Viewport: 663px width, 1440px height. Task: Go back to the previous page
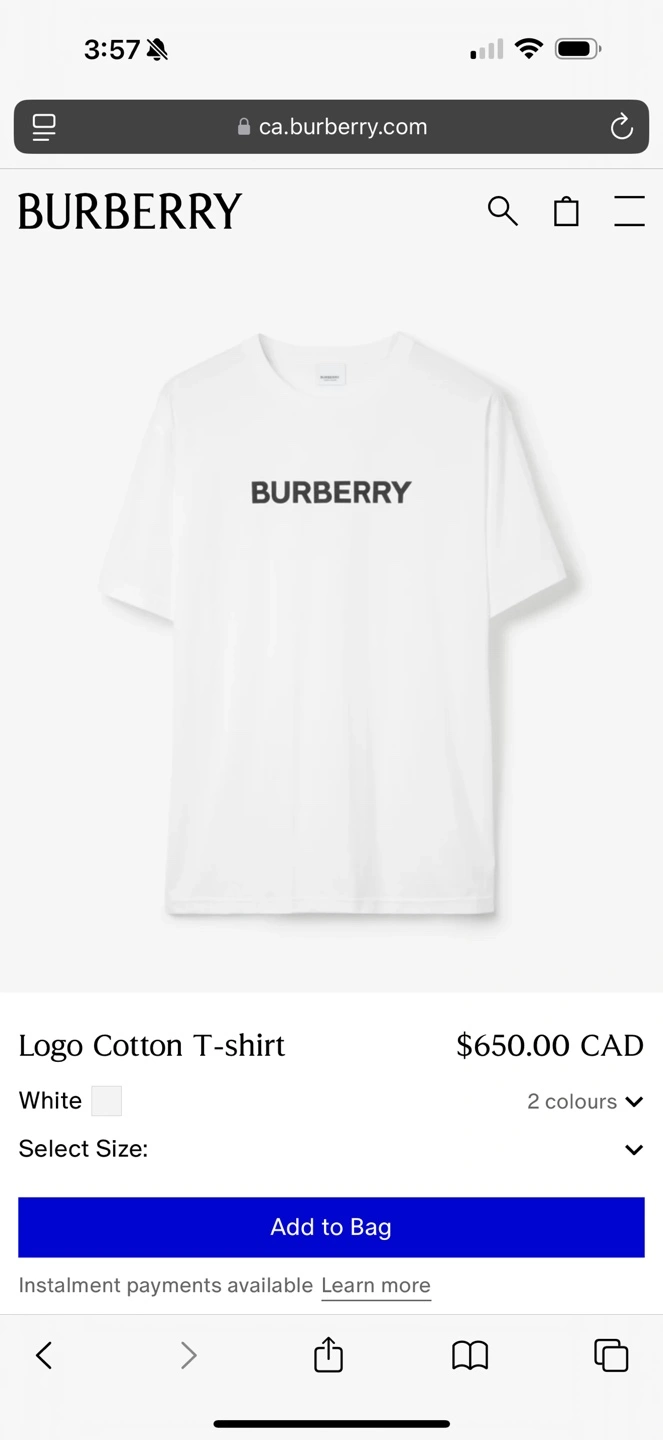[x=44, y=1355]
